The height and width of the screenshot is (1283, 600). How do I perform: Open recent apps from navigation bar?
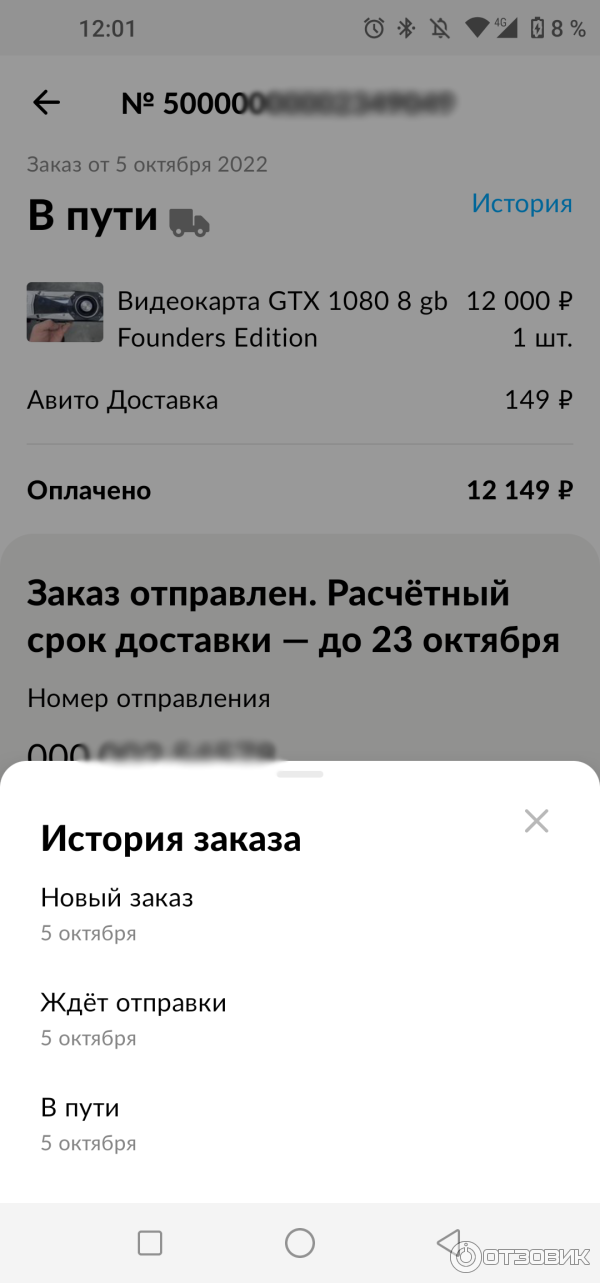click(x=150, y=1243)
